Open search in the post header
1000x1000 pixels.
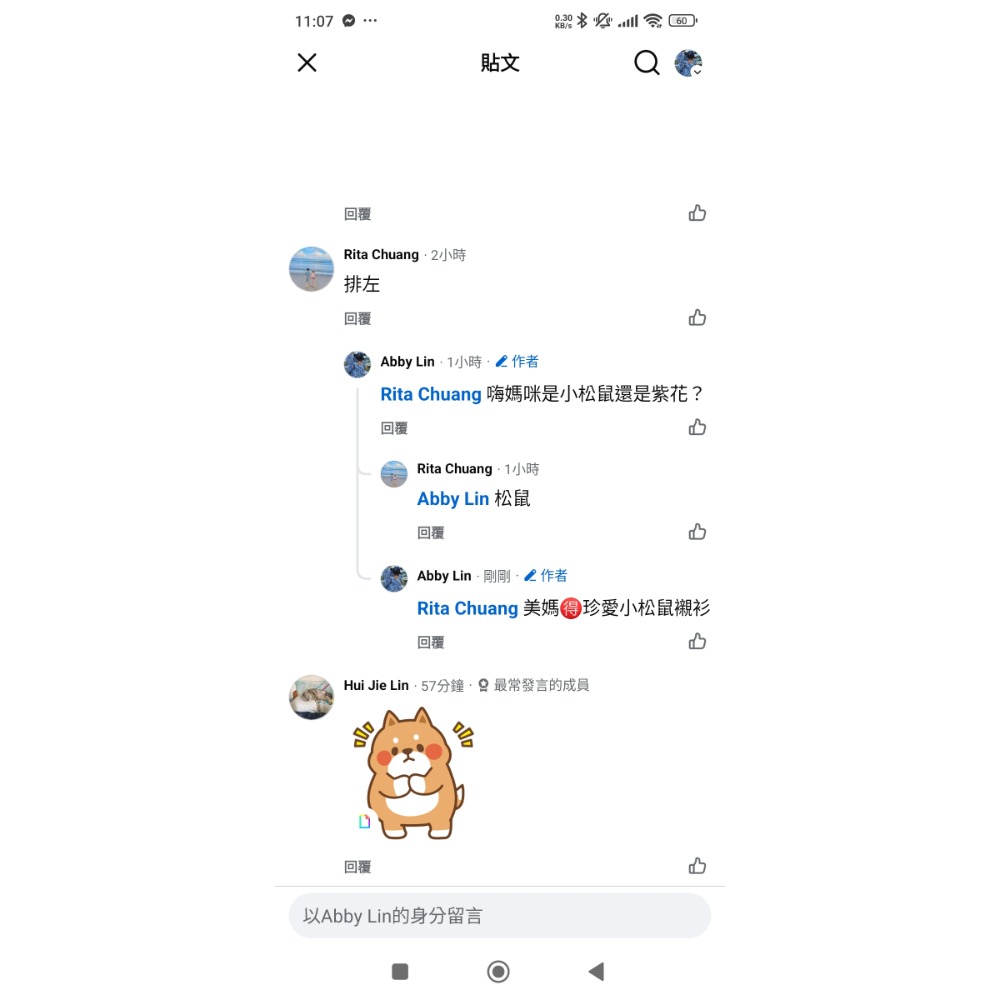pyautogui.click(x=647, y=63)
